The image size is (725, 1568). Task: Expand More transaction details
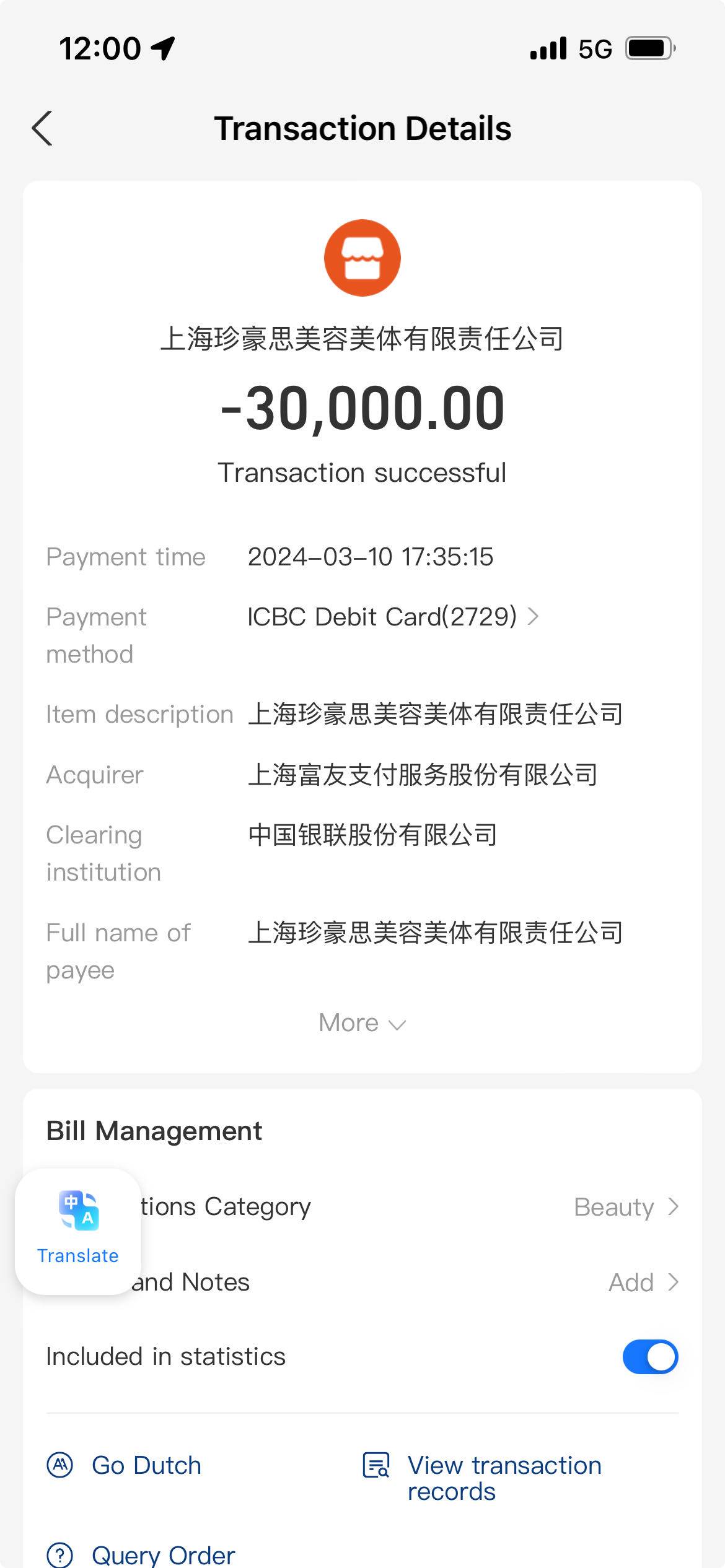click(362, 1023)
